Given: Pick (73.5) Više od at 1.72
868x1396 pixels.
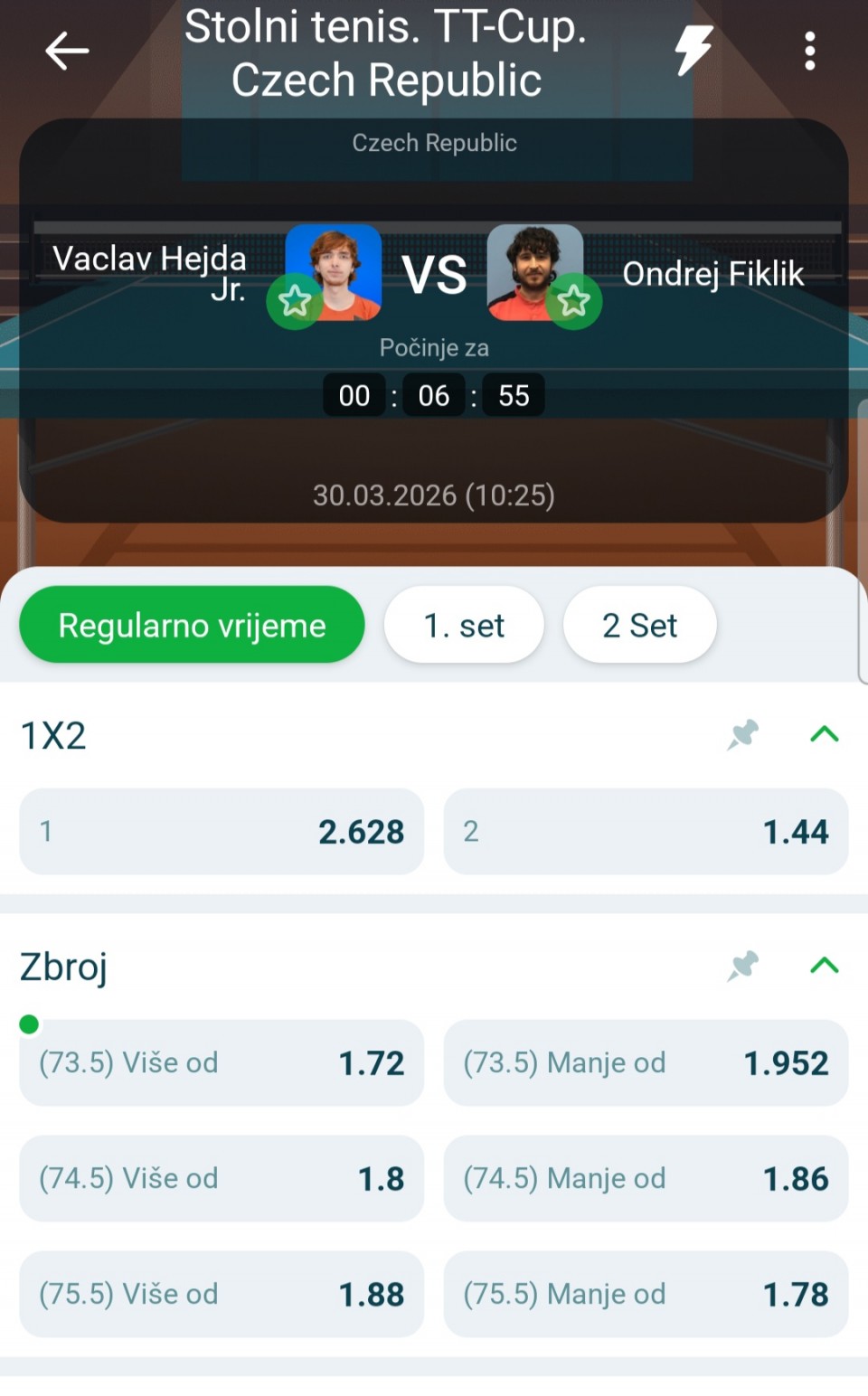Looking at the screenshot, I should [222, 1062].
